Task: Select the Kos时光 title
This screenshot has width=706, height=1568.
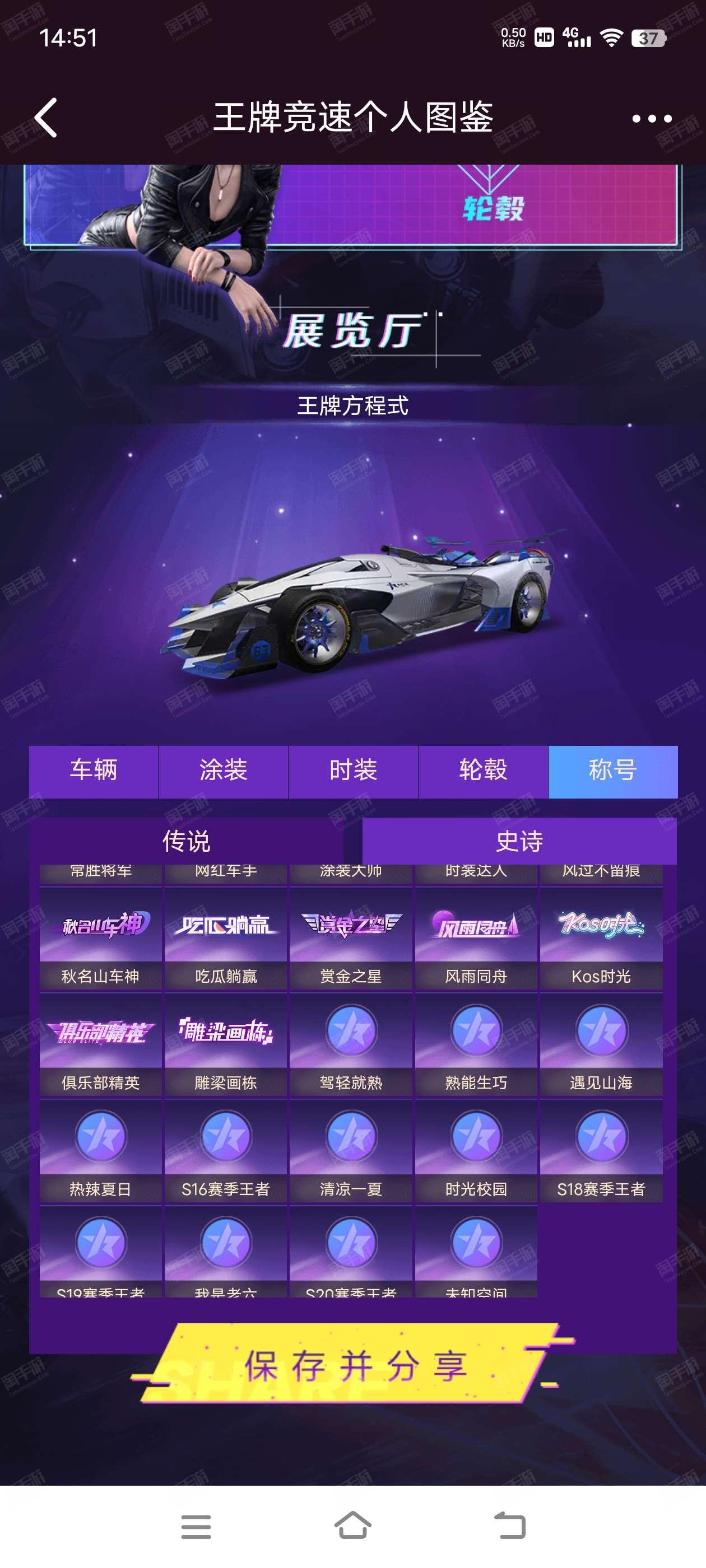Action: pyautogui.click(x=601, y=938)
